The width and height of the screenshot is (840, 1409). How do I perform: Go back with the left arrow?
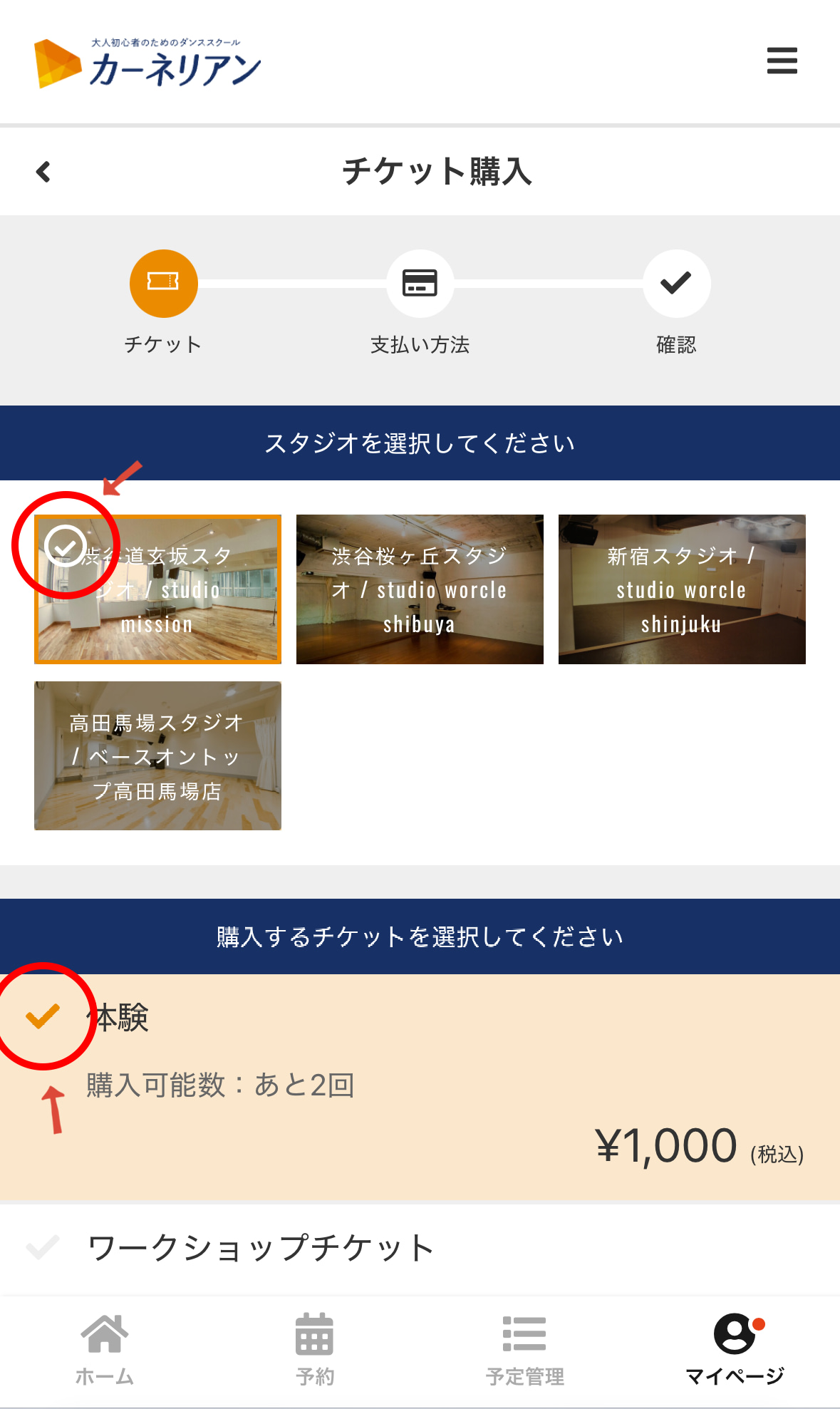43,172
